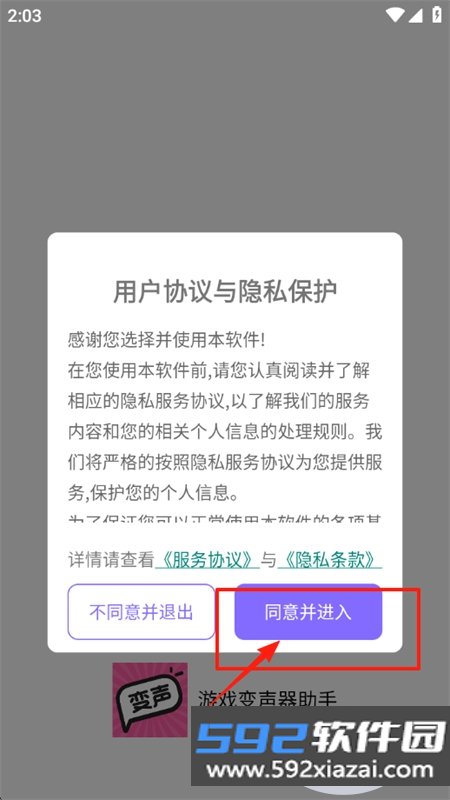
Task: Choose 不同意并退出 to decline and exit
Action: (141, 612)
